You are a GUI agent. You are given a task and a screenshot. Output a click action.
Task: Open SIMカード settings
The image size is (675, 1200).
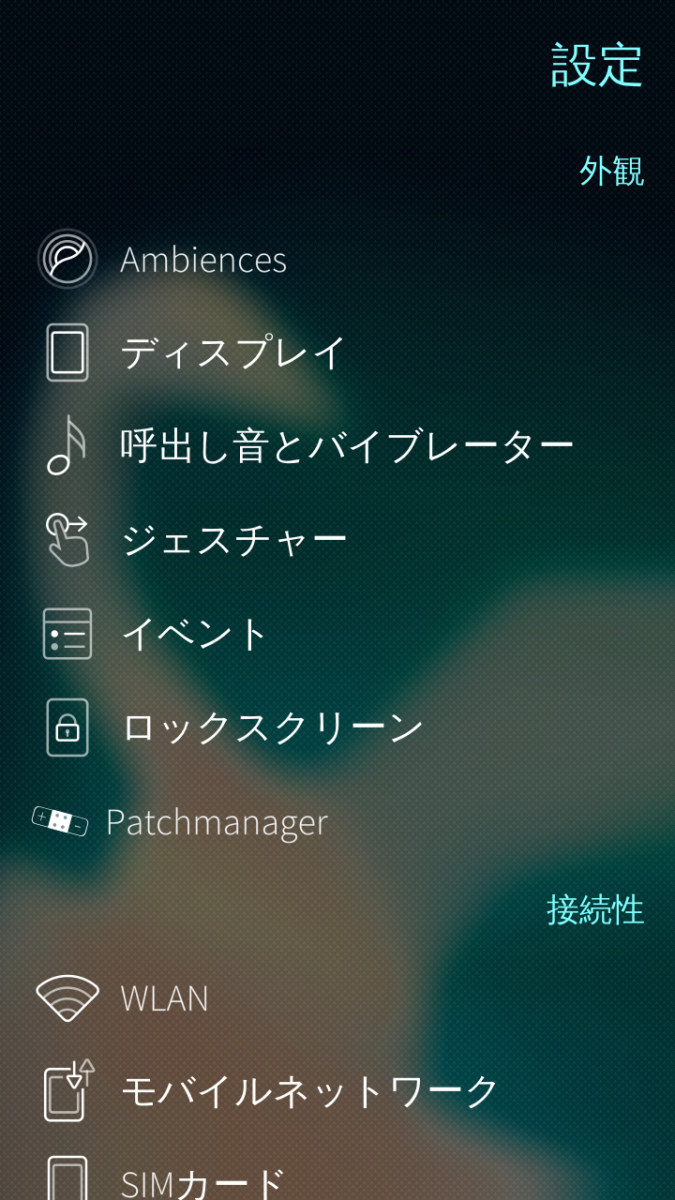203,1180
